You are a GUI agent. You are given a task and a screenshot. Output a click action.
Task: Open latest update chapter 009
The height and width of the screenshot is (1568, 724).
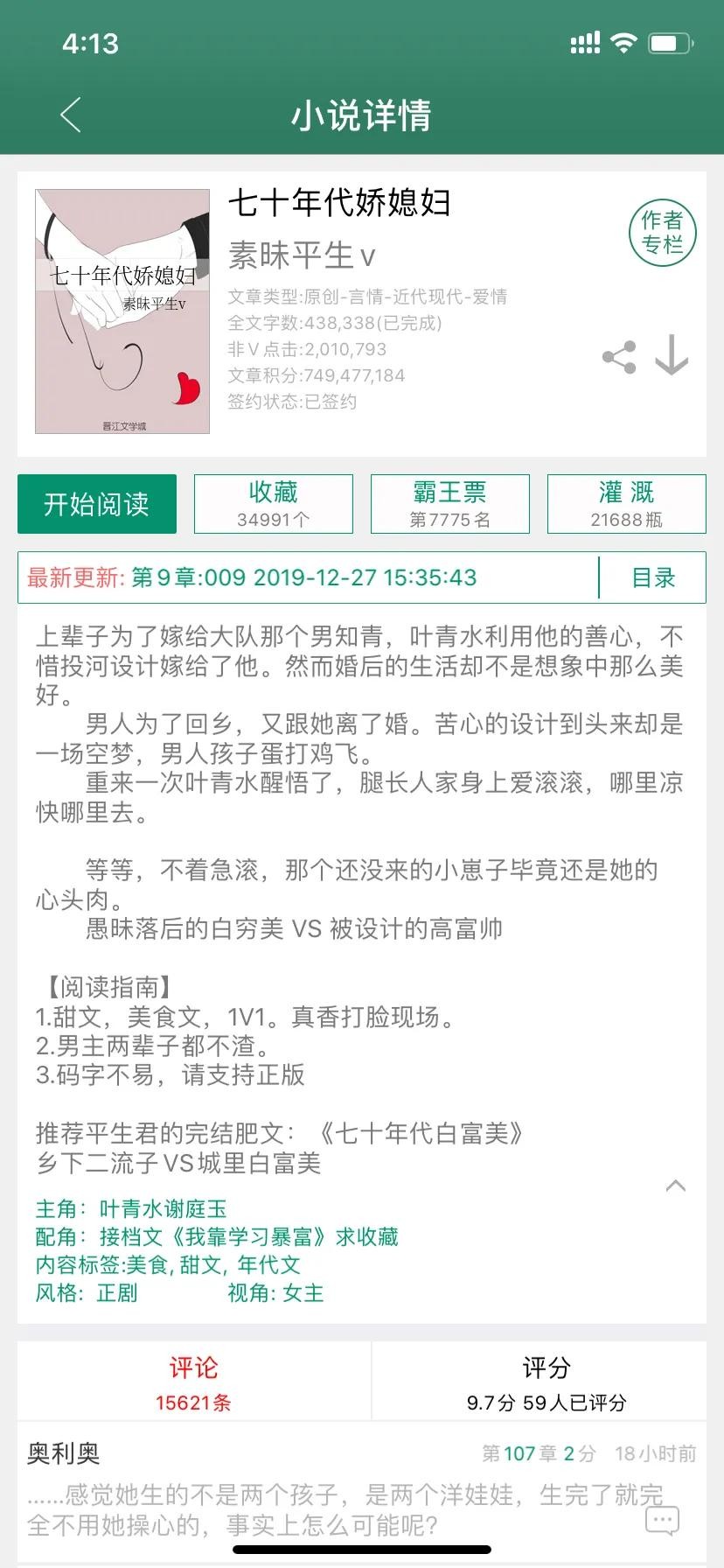click(x=306, y=577)
